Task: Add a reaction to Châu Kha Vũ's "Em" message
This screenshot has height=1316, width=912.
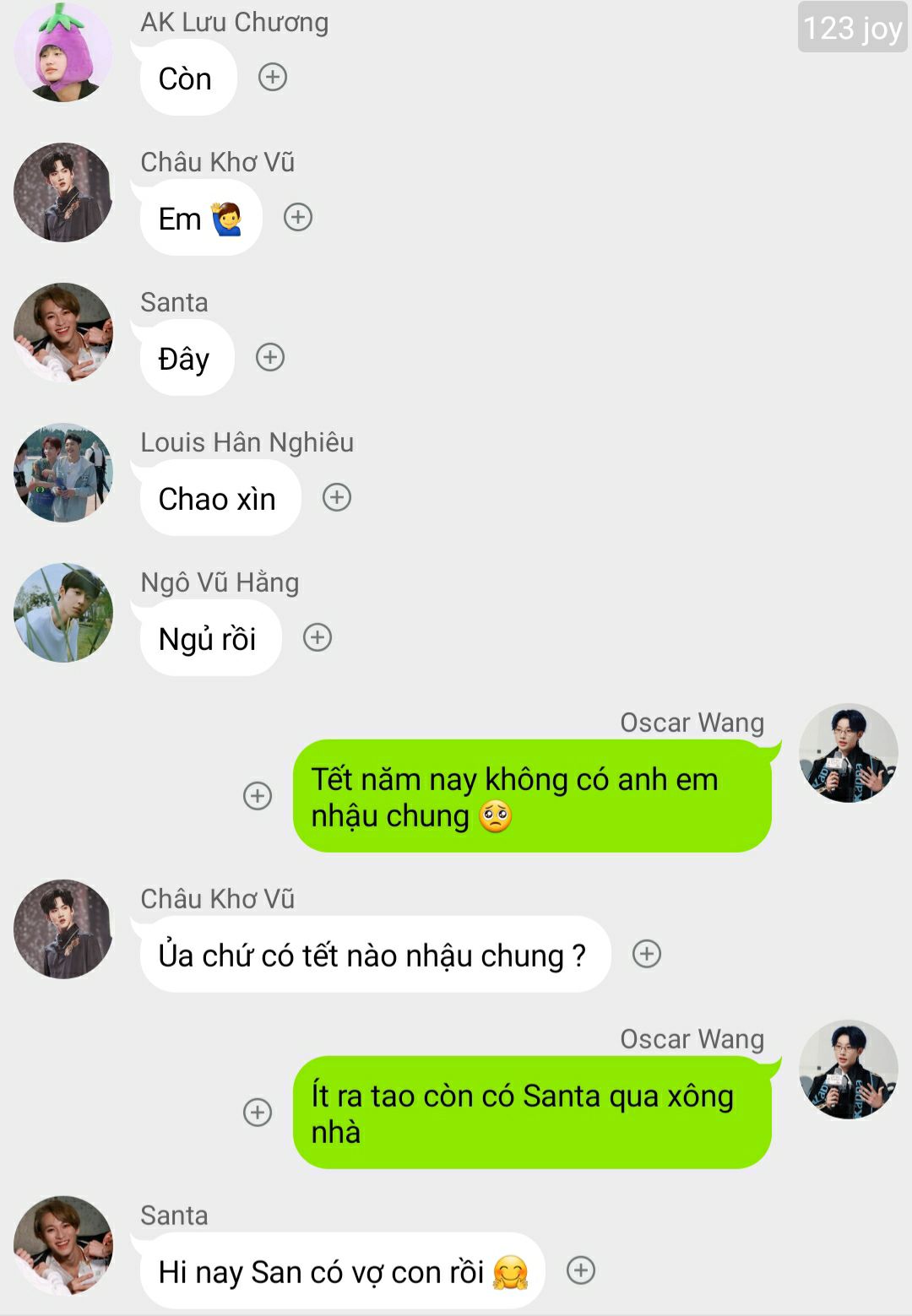Action: tap(297, 218)
